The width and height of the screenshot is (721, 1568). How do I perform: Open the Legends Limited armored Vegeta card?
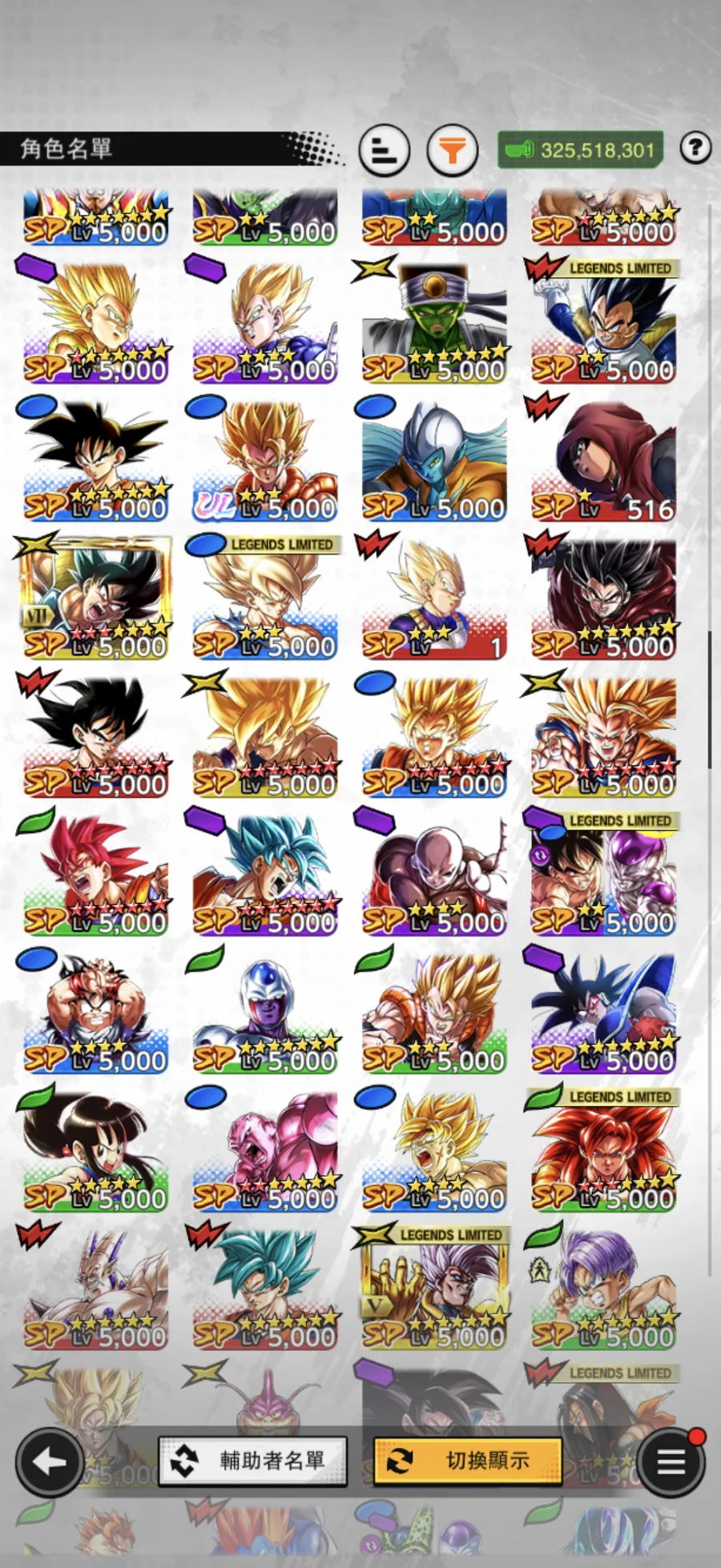tap(603, 323)
